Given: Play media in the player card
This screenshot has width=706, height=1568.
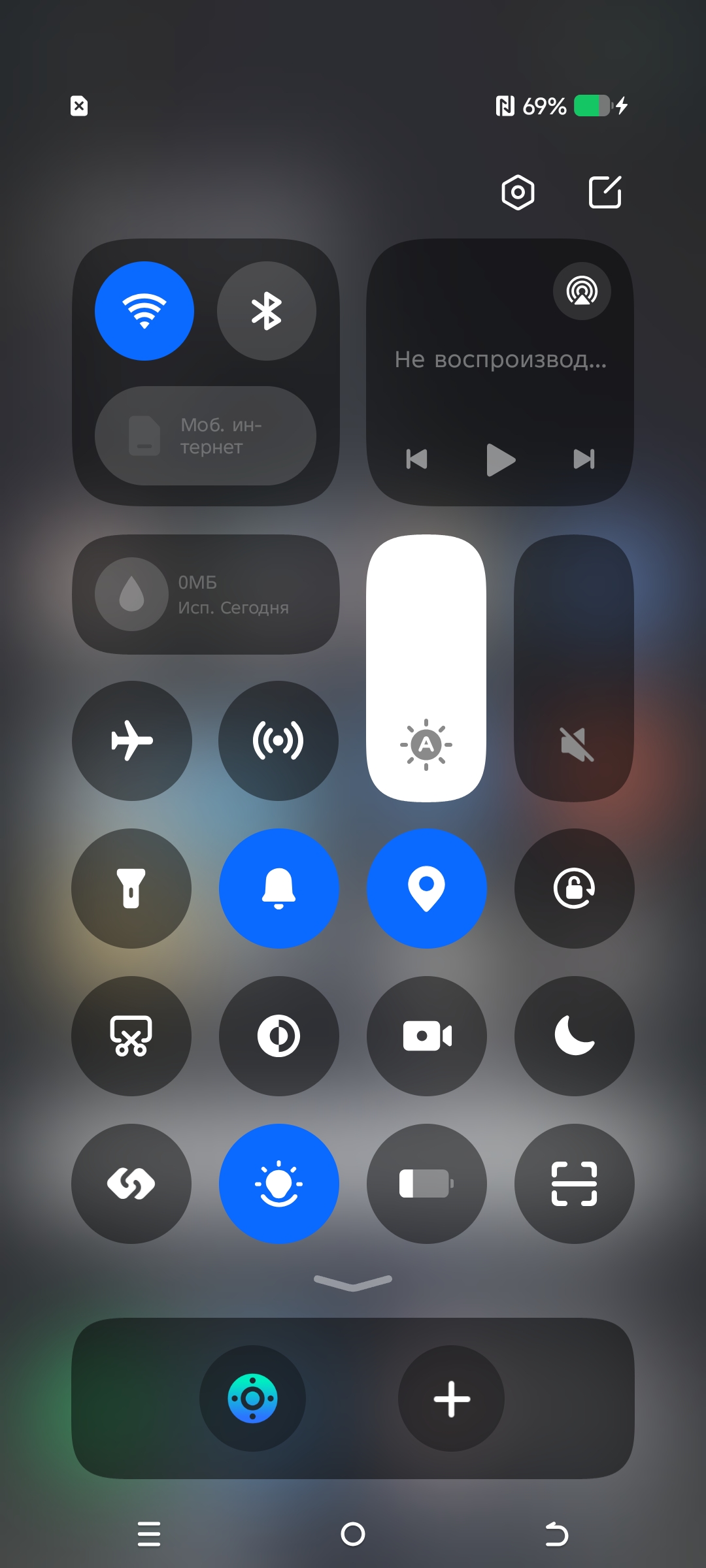Looking at the screenshot, I should (501, 459).
